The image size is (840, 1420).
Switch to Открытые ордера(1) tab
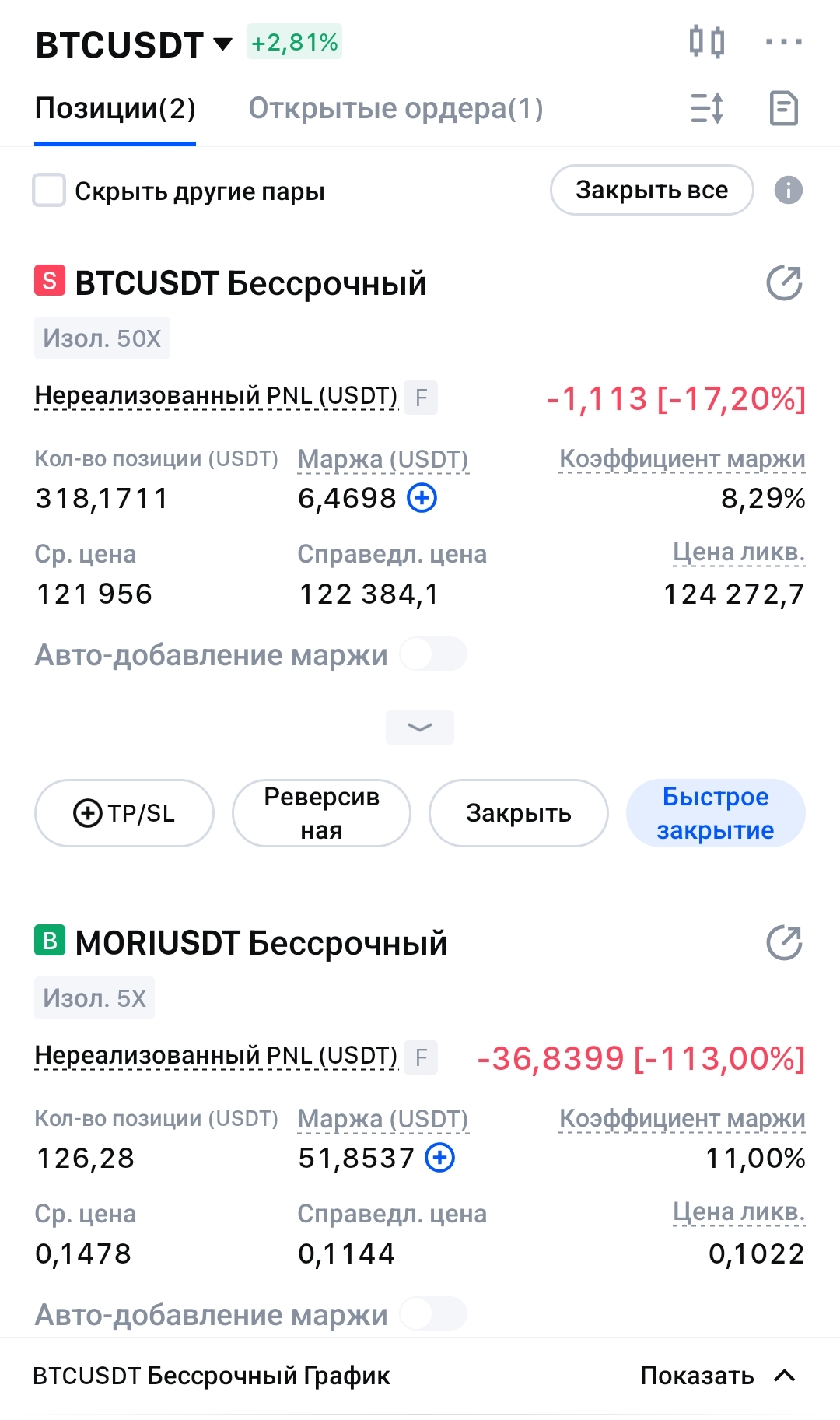[396, 108]
